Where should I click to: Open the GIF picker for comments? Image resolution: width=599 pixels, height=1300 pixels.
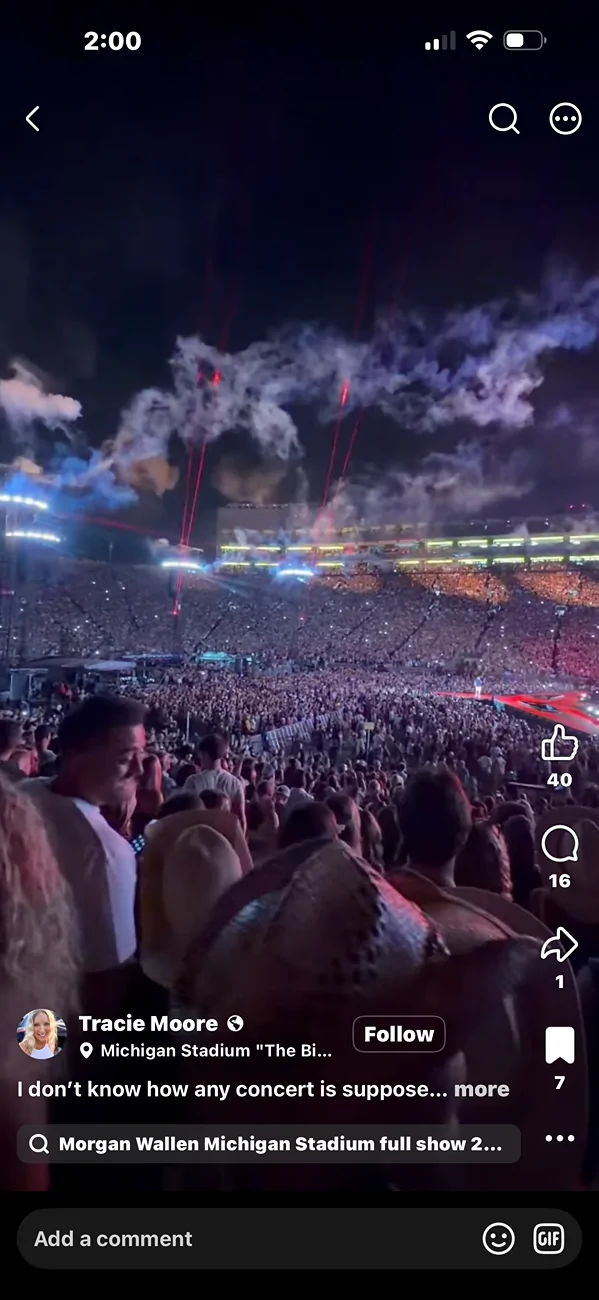tap(549, 1239)
